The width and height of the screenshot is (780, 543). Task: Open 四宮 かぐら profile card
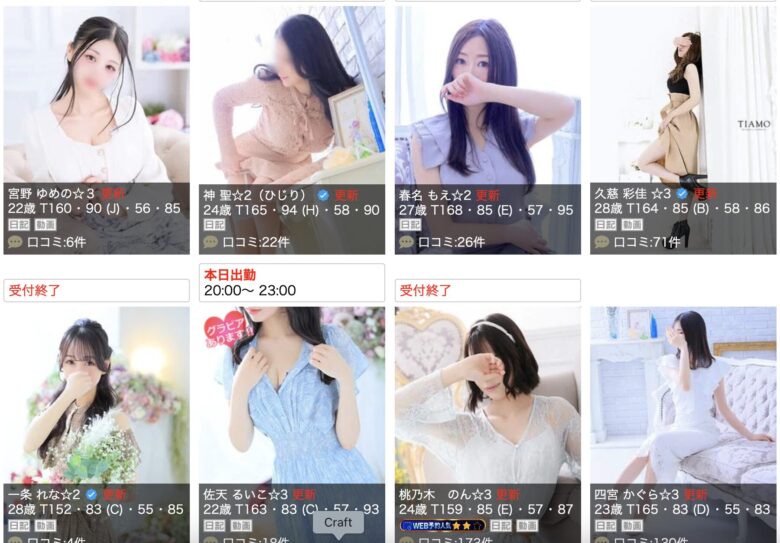pos(683,400)
